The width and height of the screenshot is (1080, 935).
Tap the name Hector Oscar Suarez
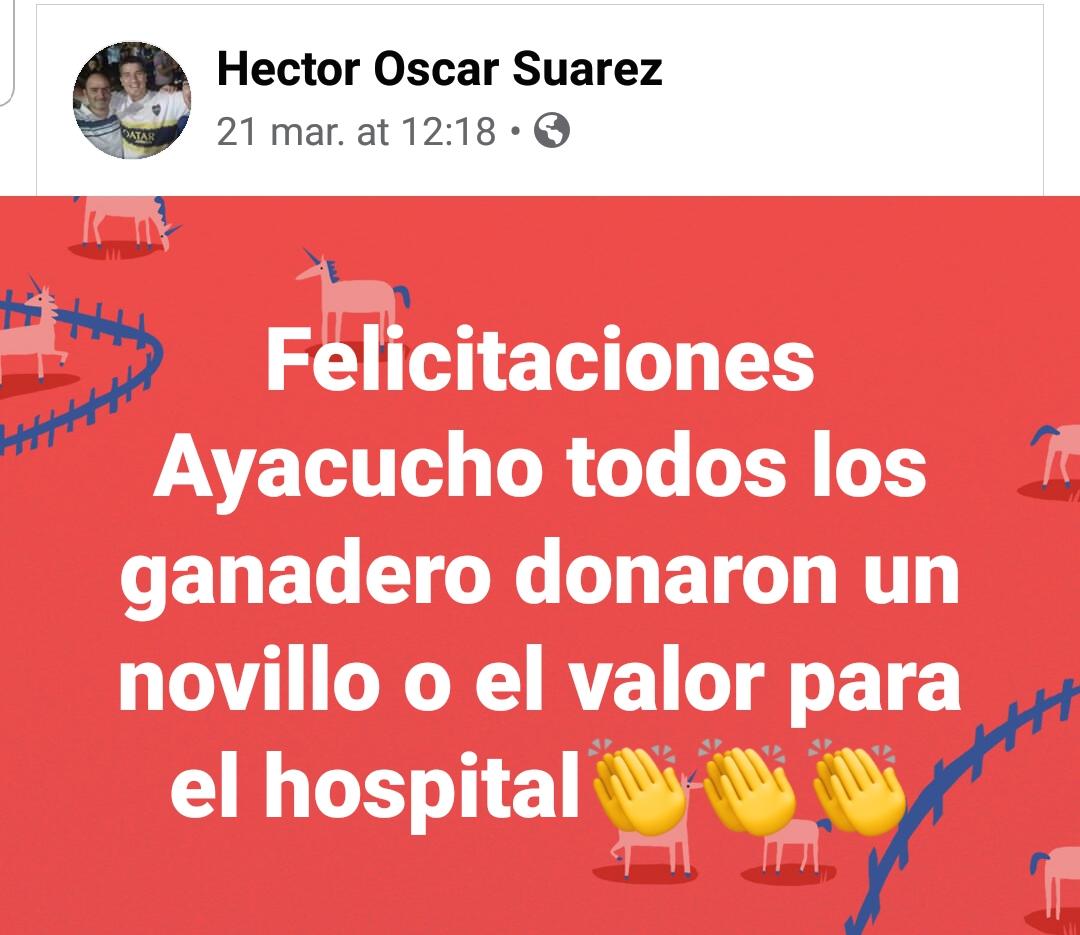(439, 69)
